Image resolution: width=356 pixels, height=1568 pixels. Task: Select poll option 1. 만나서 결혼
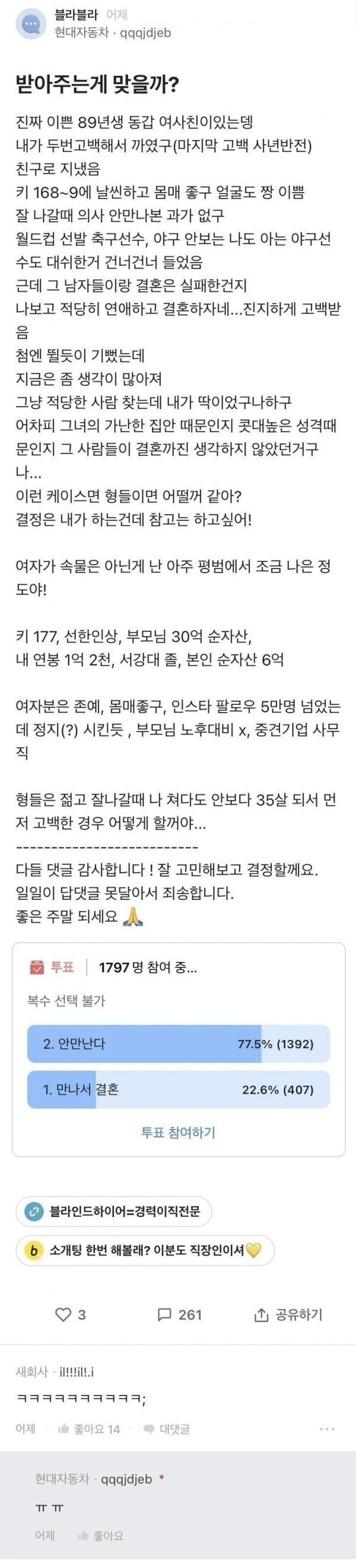(178, 1090)
